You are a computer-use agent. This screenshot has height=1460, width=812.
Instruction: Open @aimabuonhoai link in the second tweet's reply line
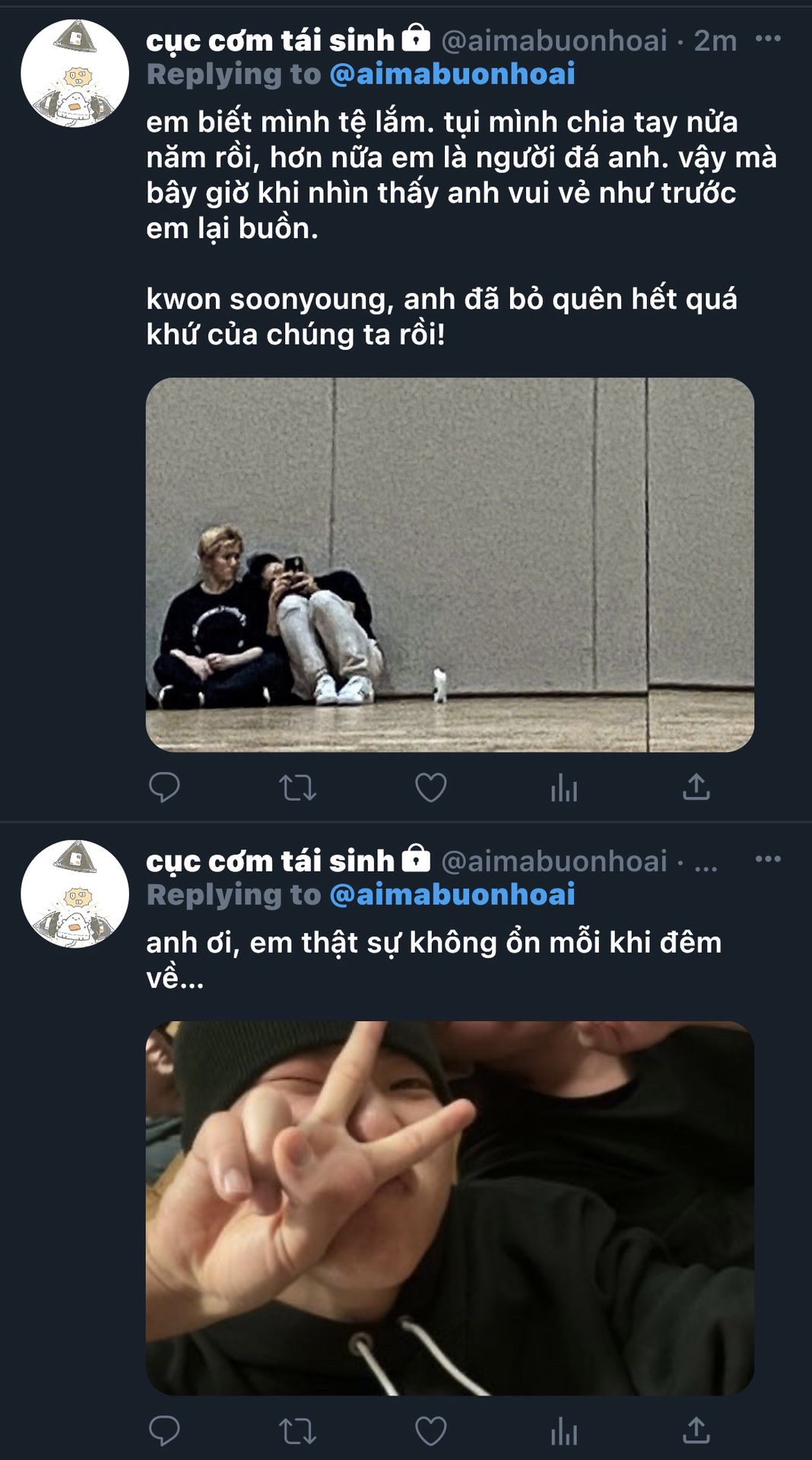[x=452, y=895]
